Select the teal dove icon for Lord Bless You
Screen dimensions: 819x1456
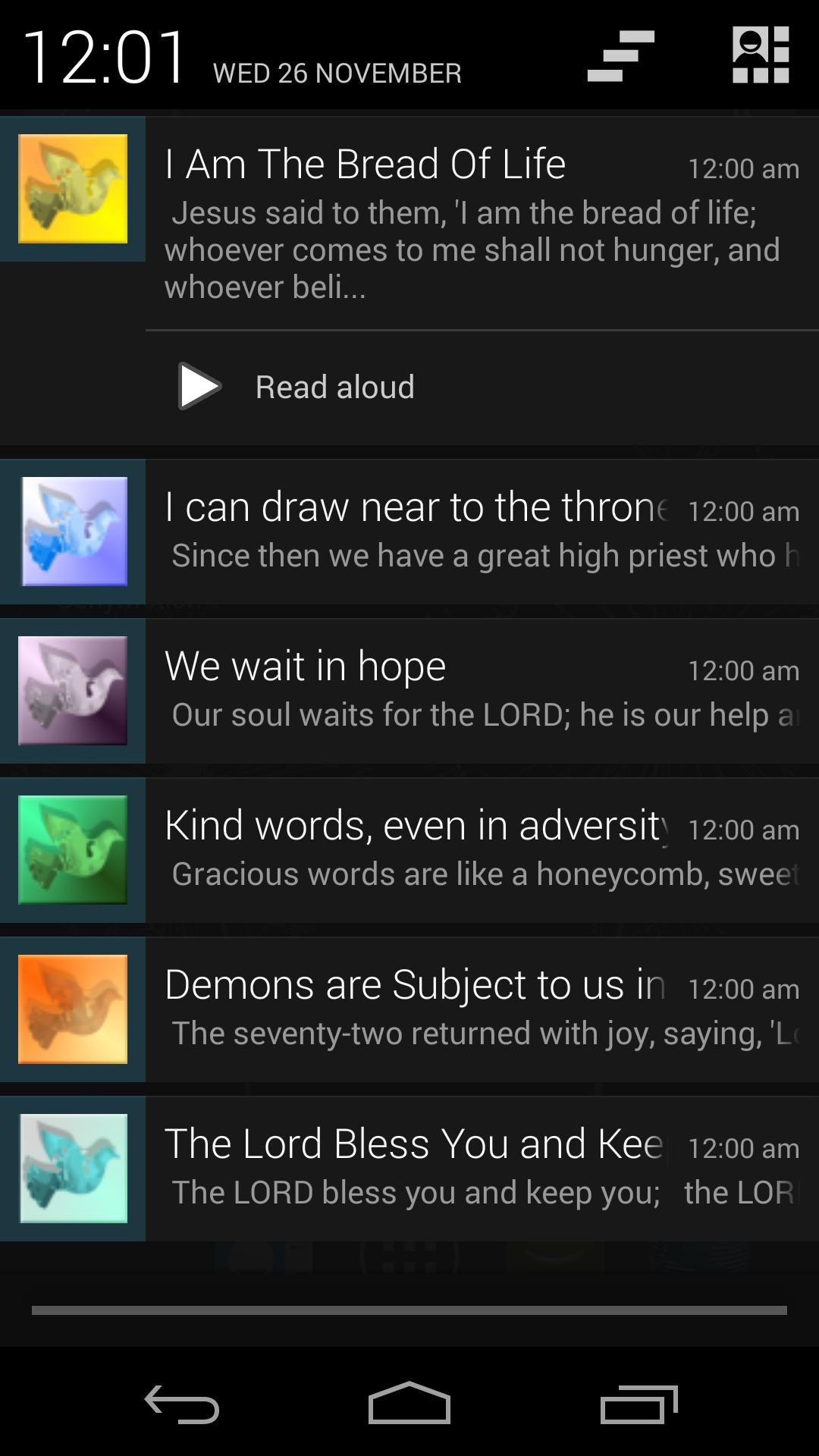[x=73, y=1168]
